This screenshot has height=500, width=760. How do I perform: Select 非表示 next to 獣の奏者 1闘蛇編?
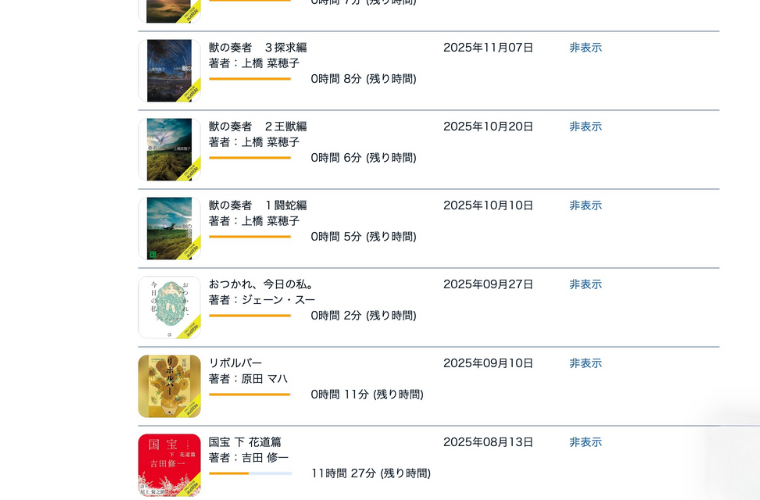[585, 205]
